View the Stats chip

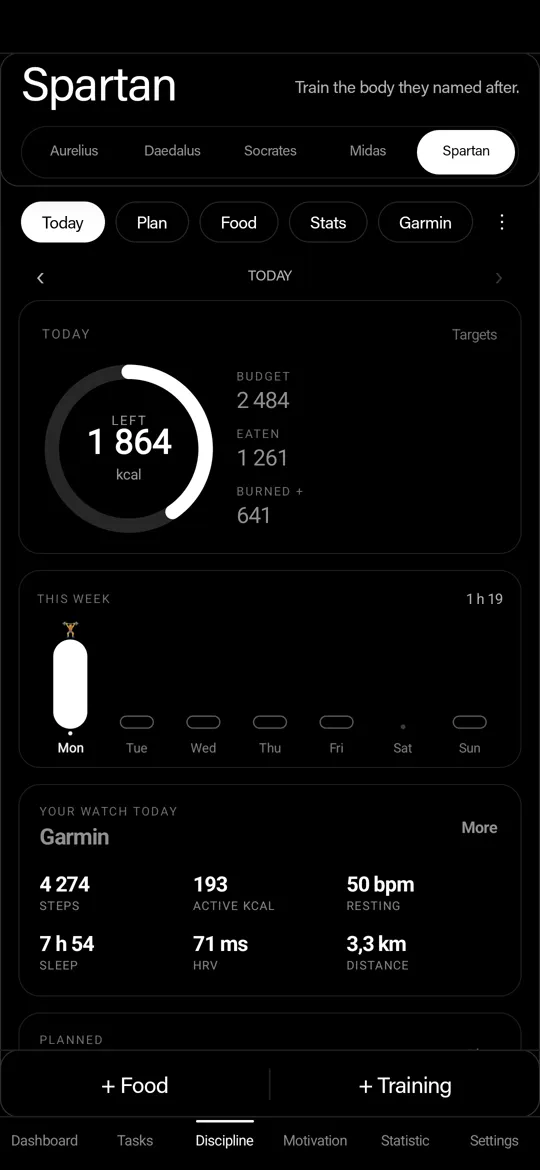328,222
